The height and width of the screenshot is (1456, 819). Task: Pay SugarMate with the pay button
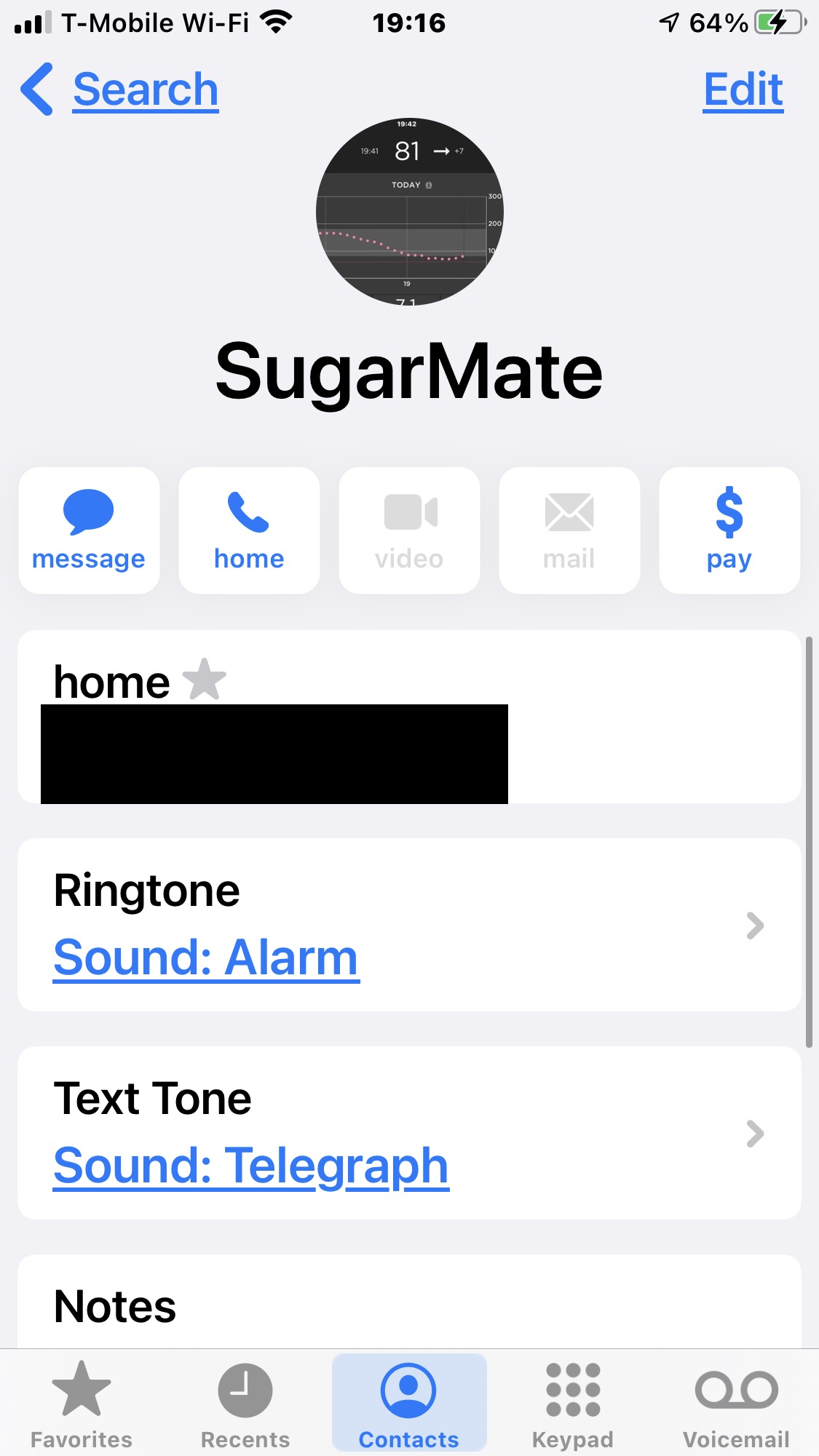coord(729,530)
